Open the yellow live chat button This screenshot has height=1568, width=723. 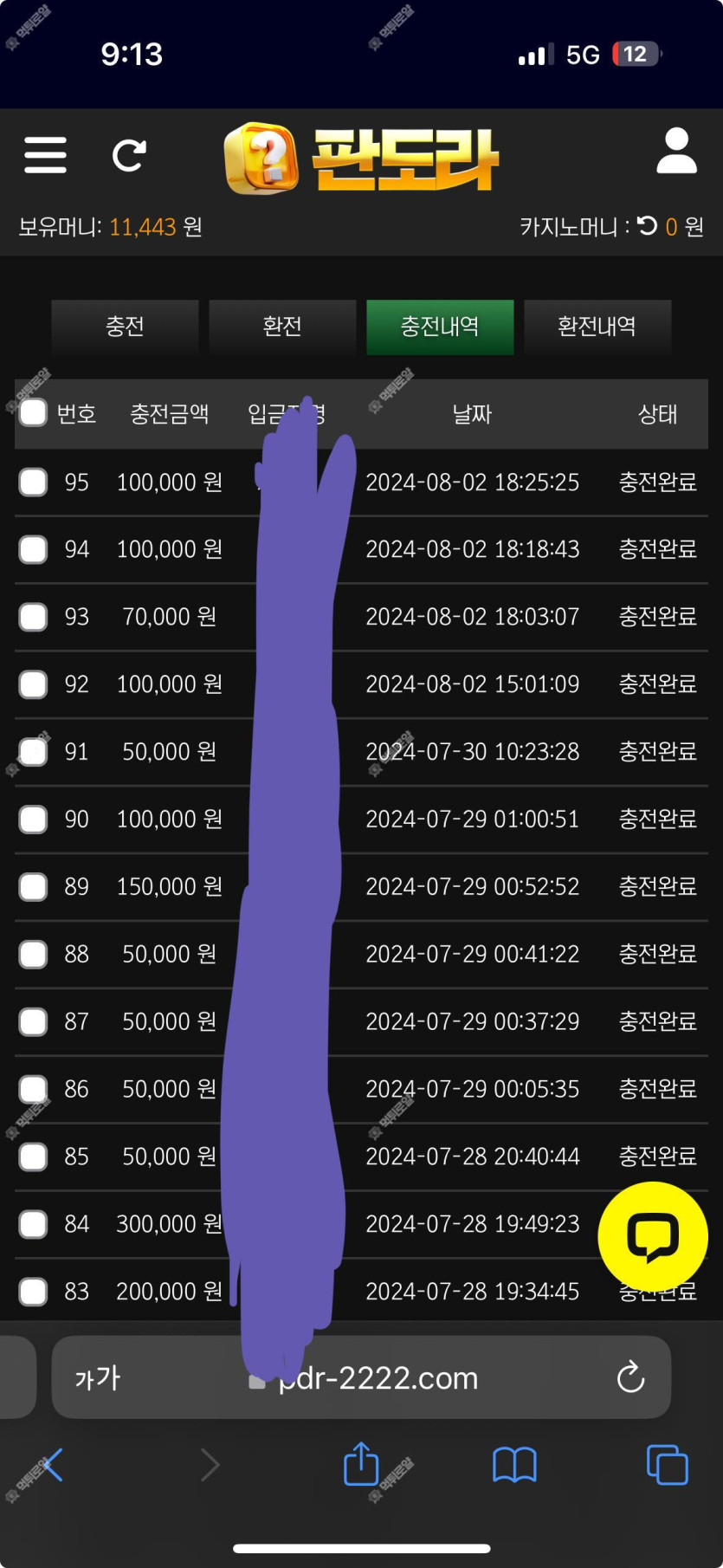(x=653, y=1237)
